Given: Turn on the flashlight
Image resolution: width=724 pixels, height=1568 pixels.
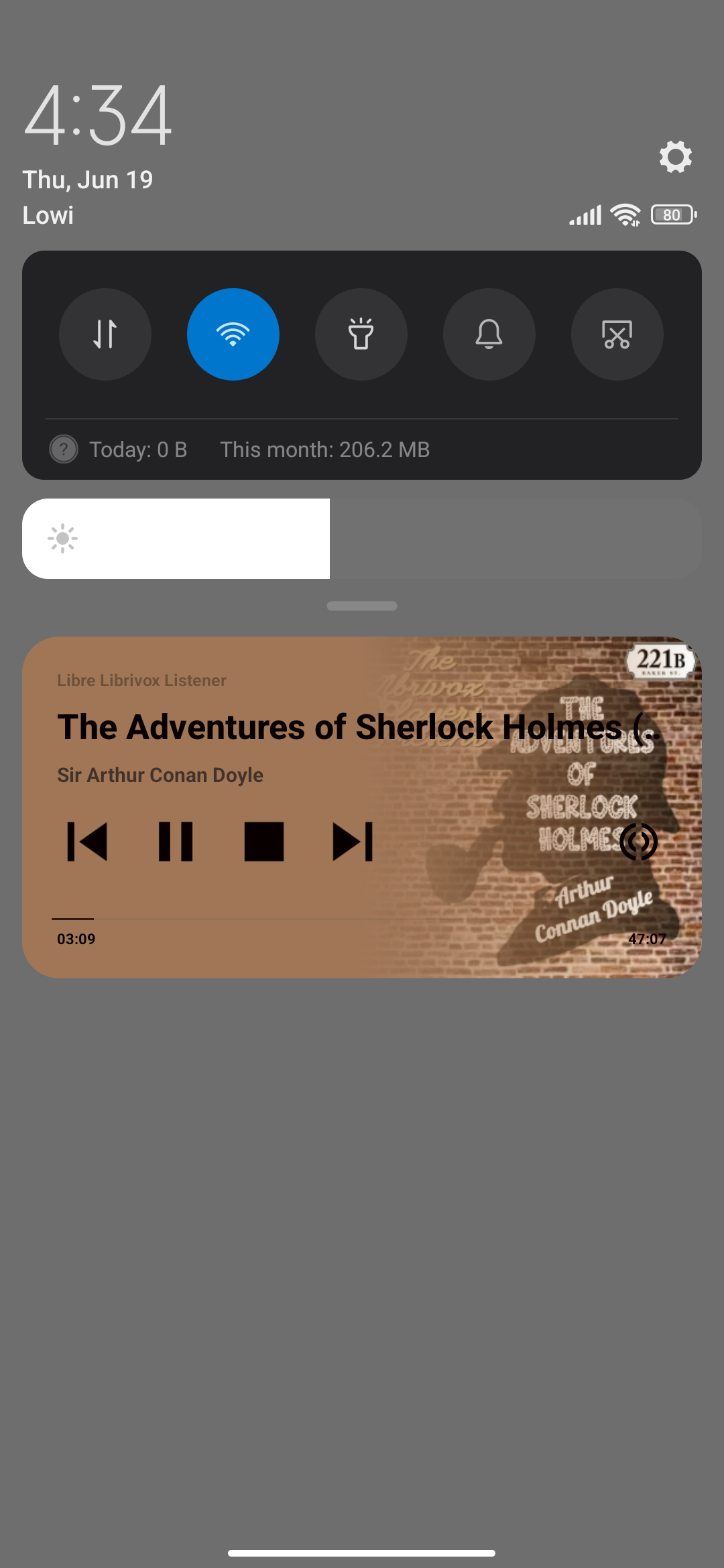Looking at the screenshot, I should tap(361, 334).
